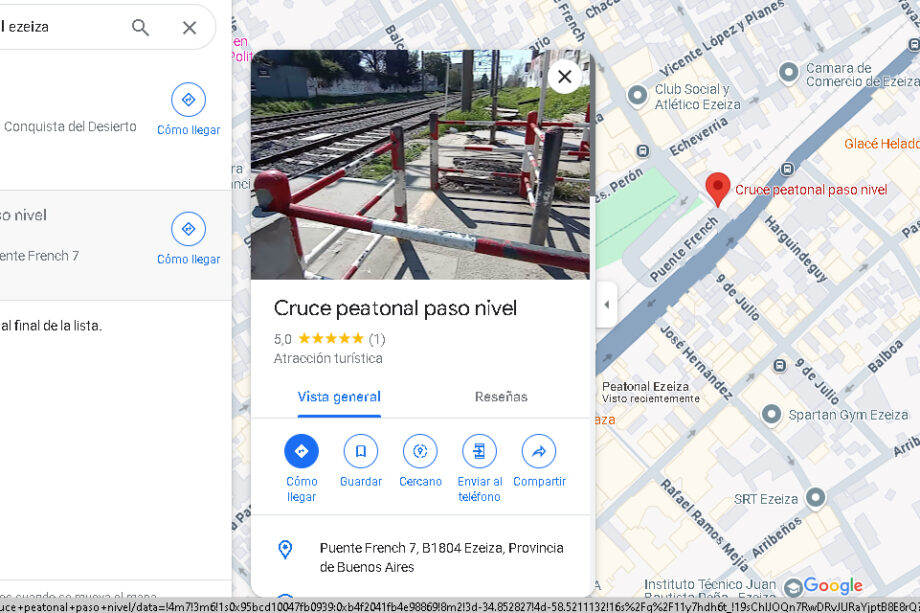
Task: Focus the search input field
Action: pos(60,28)
